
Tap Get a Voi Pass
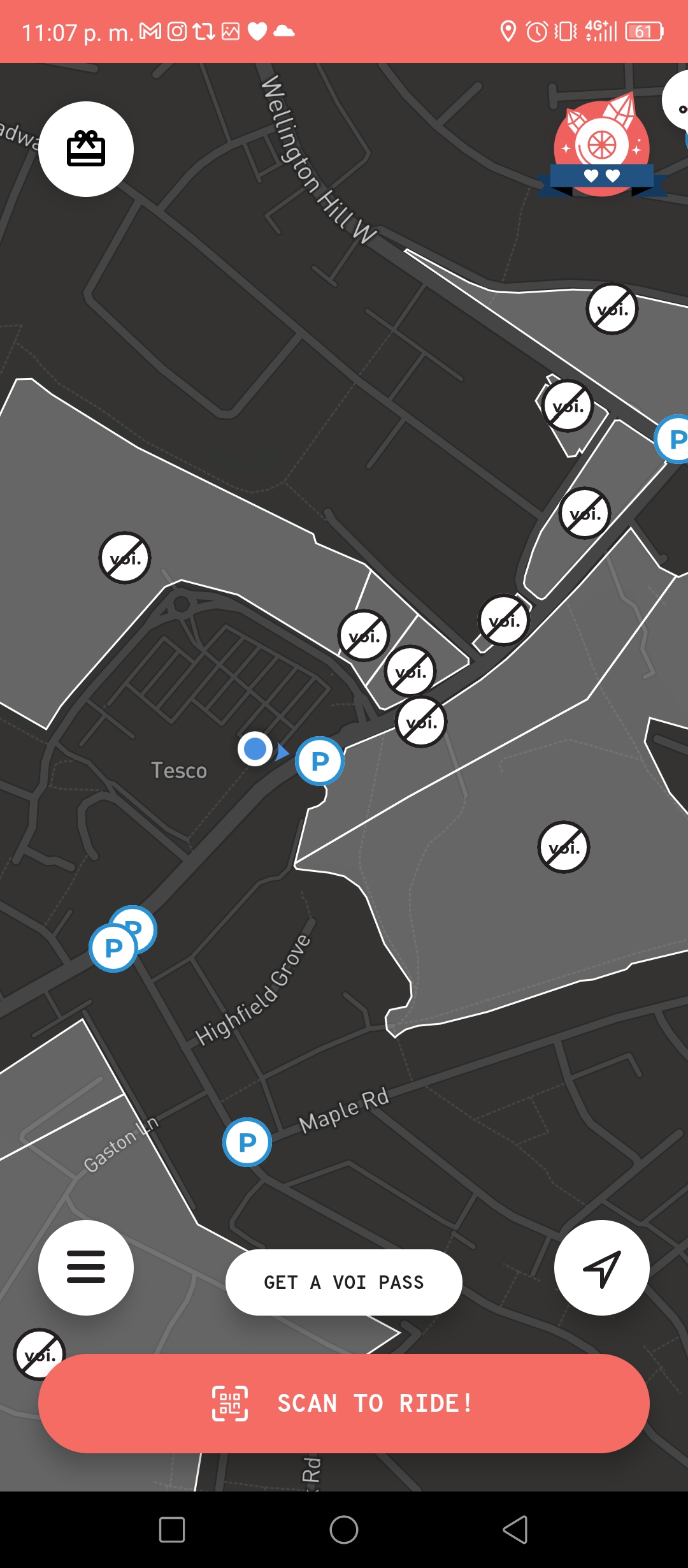(344, 1282)
